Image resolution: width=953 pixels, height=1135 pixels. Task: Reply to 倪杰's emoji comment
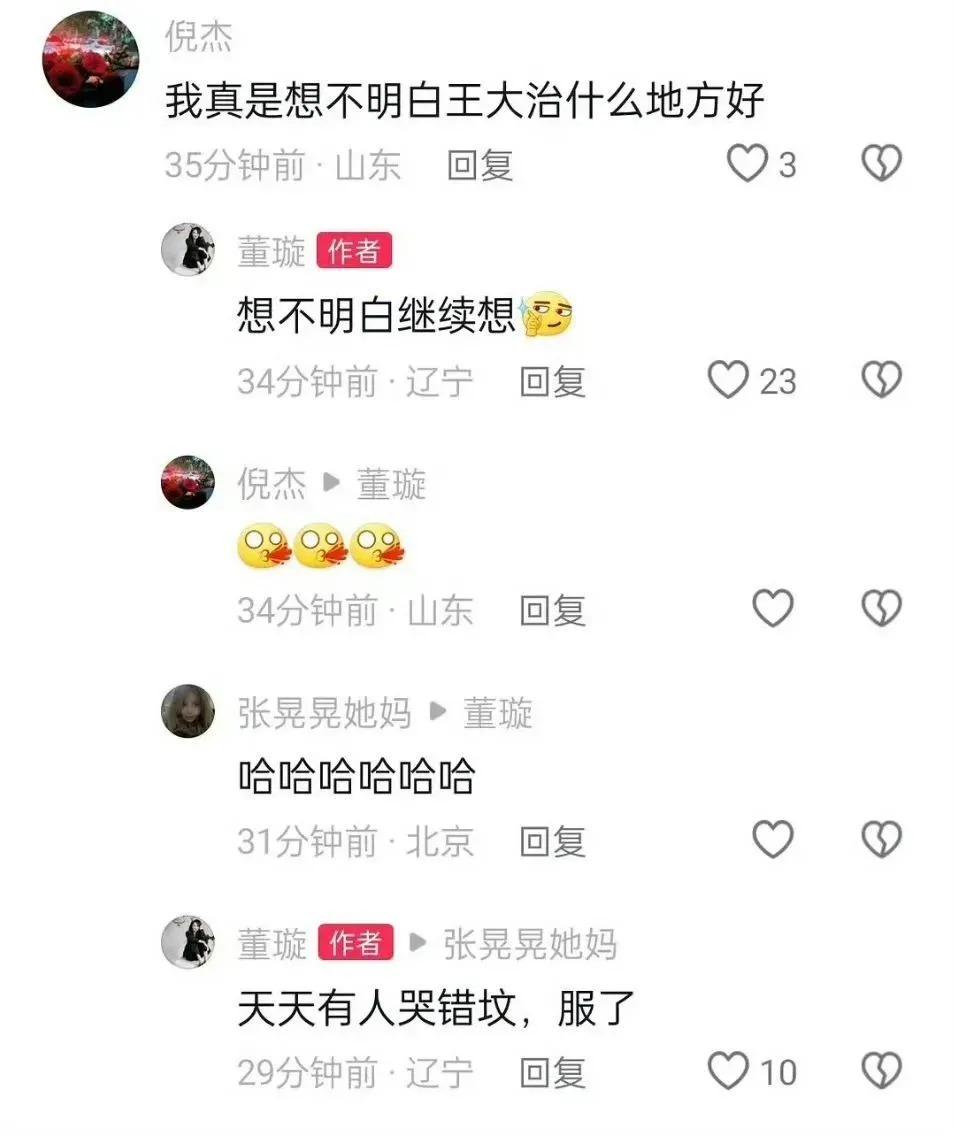[552, 610]
